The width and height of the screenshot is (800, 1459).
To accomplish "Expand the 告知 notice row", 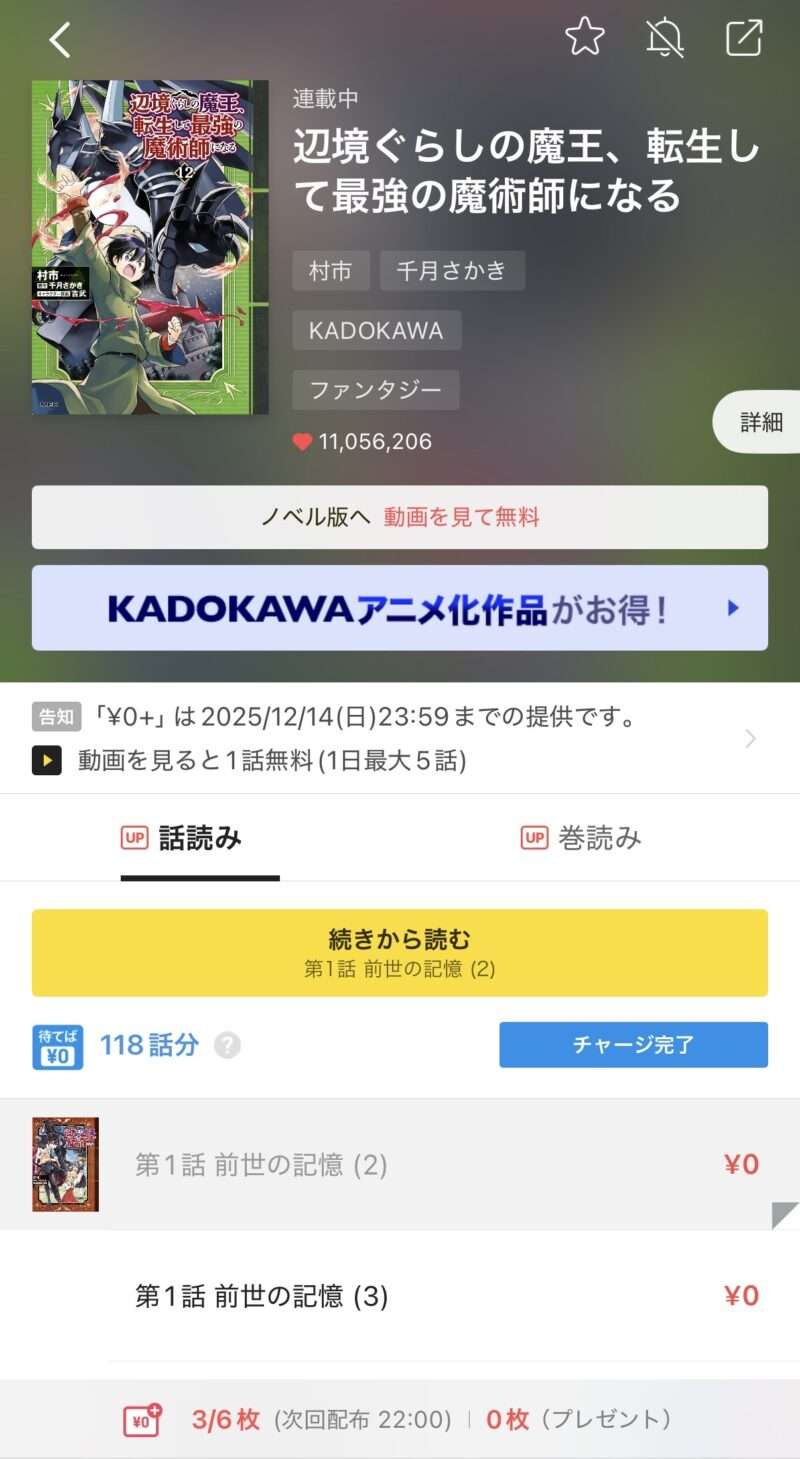I will (399, 738).
